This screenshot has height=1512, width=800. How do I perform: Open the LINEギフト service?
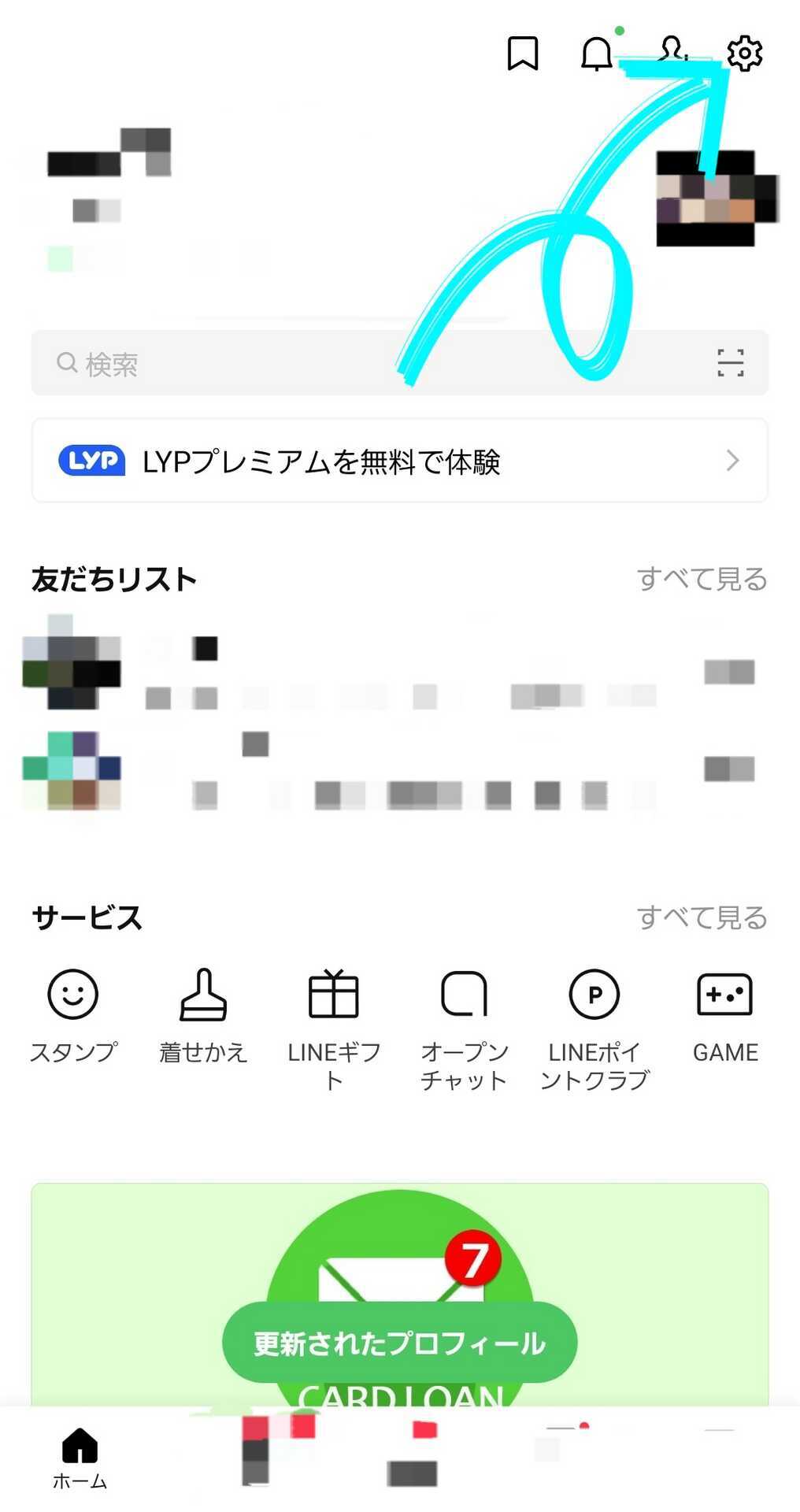pyautogui.click(x=334, y=1020)
